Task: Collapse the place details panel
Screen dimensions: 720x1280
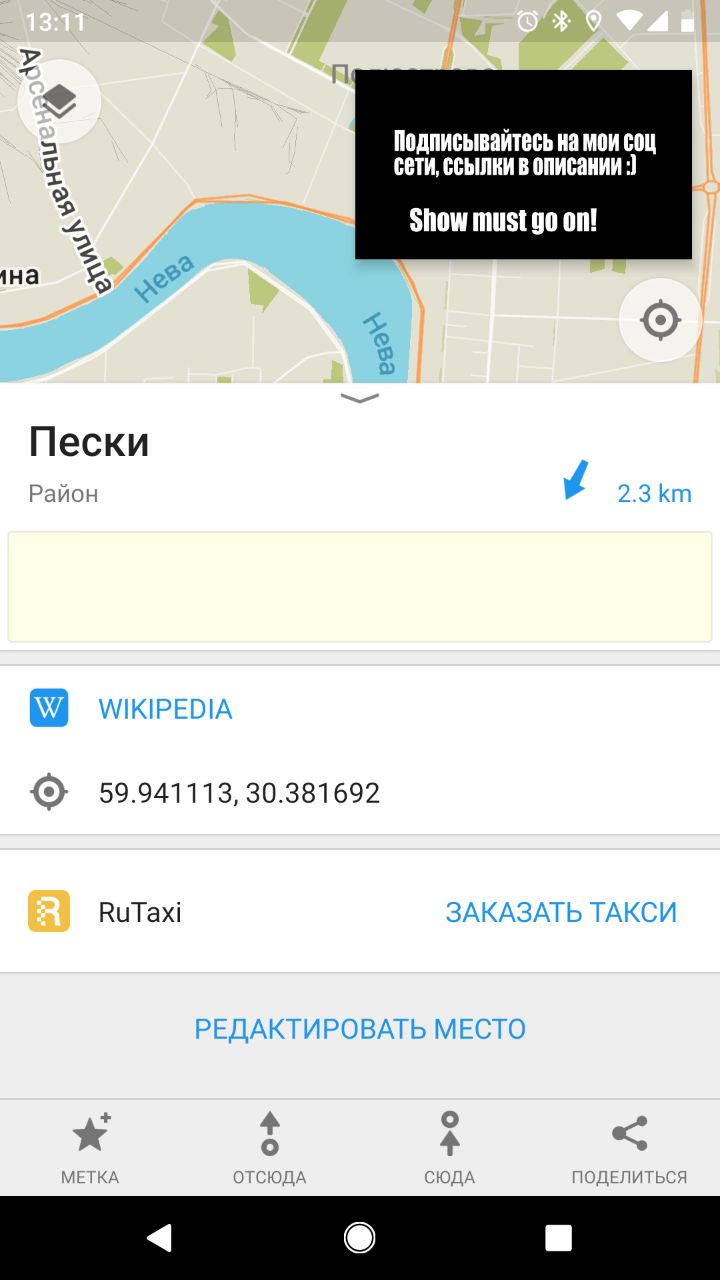Action: coord(360,398)
